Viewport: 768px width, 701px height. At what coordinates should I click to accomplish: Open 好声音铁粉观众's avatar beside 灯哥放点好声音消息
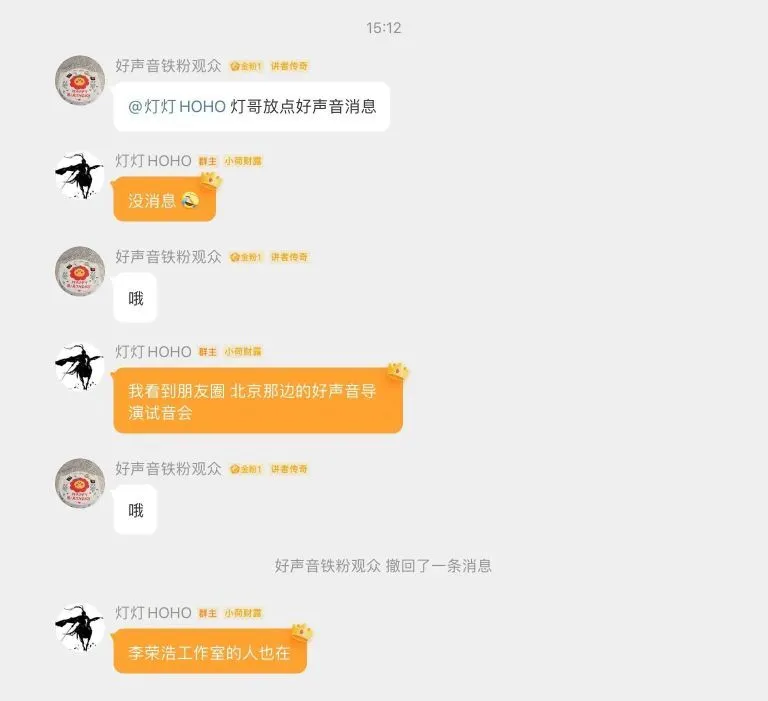(80, 80)
